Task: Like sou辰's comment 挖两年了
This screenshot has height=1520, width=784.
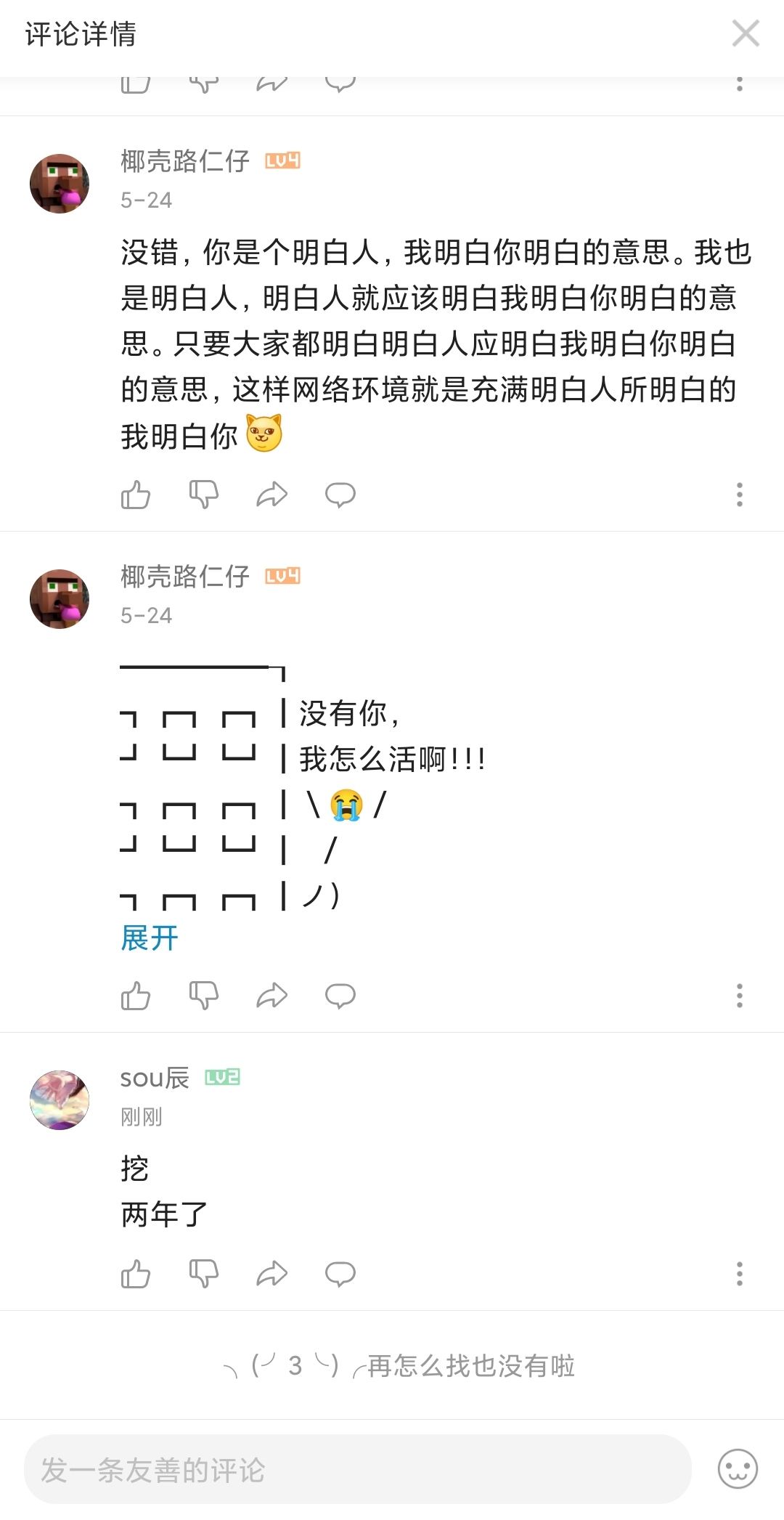Action: (135, 1274)
